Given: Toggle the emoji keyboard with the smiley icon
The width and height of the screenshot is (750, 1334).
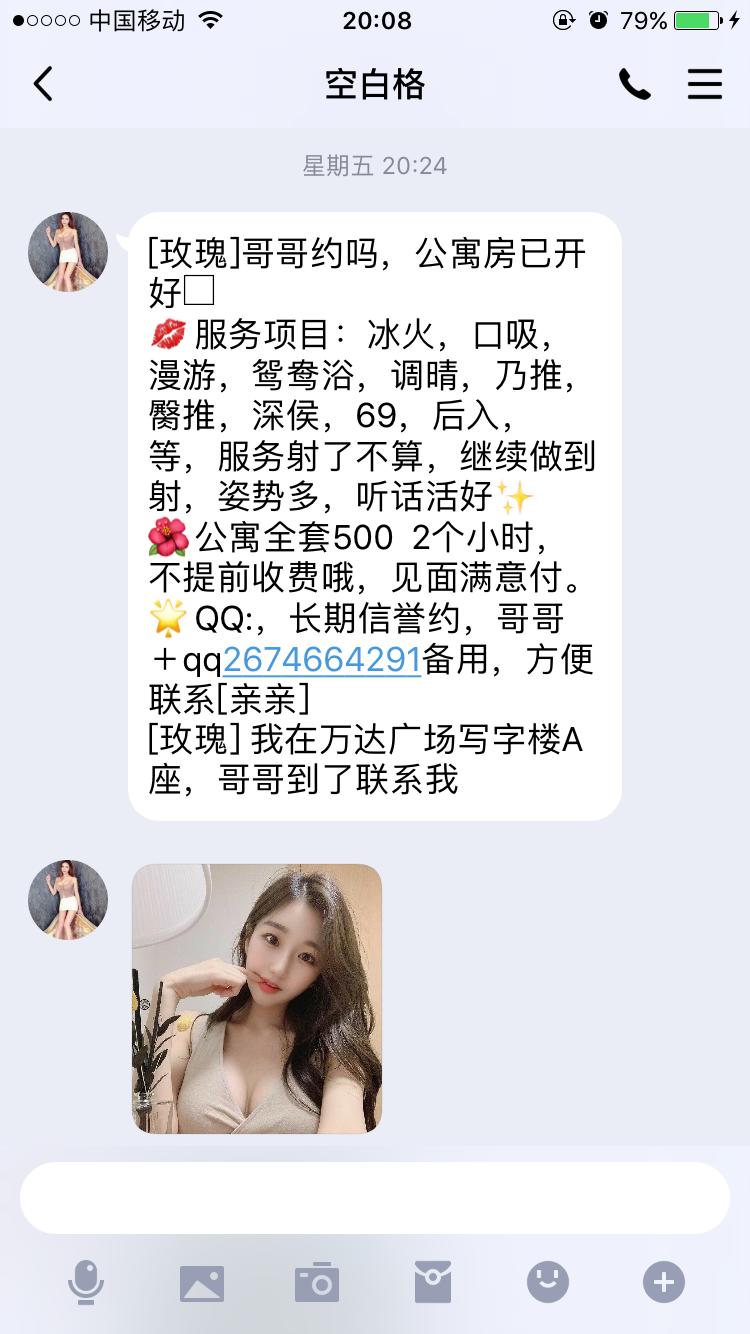Looking at the screenshot, I should click(547, 1281).
